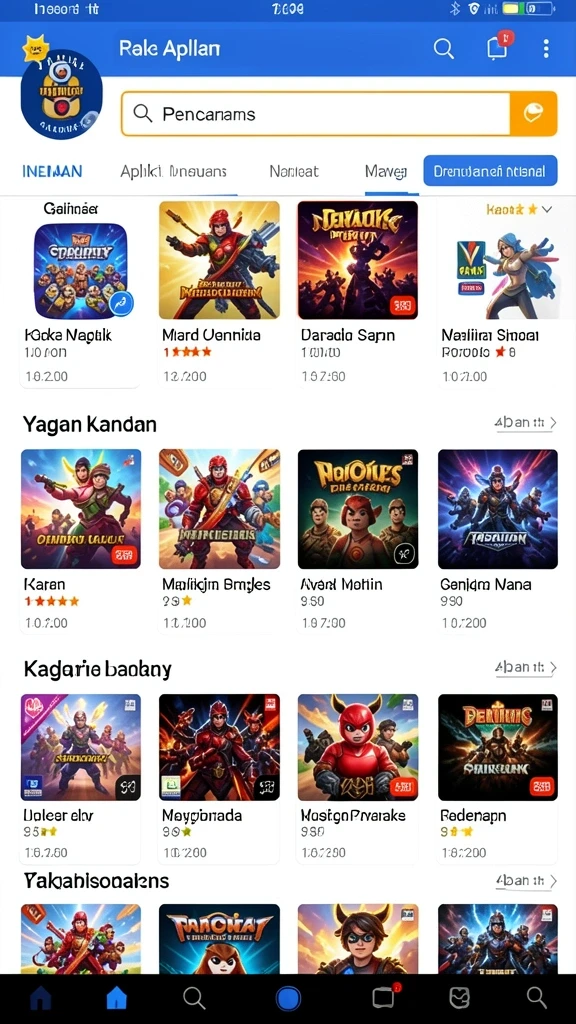
Task: Tap the orange button beside the search field
Action: [534, 114]
